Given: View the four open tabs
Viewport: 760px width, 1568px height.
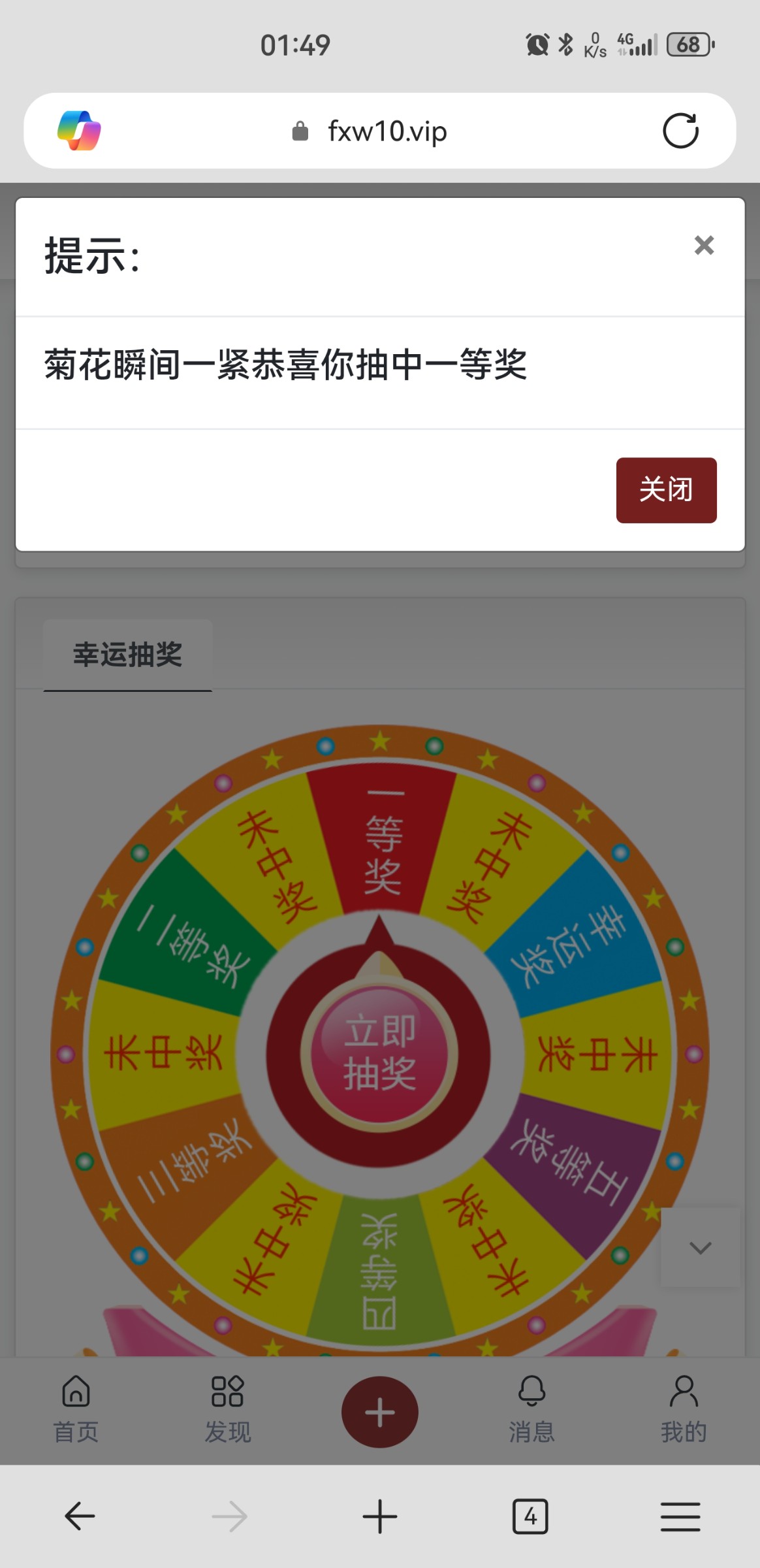Looking at the screenshot, I should pos(530,1516).
